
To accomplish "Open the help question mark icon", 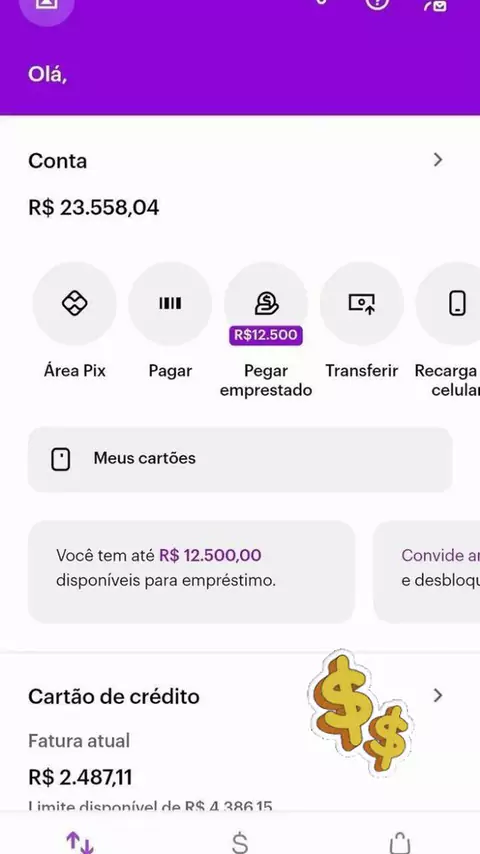I will [378, 3].
